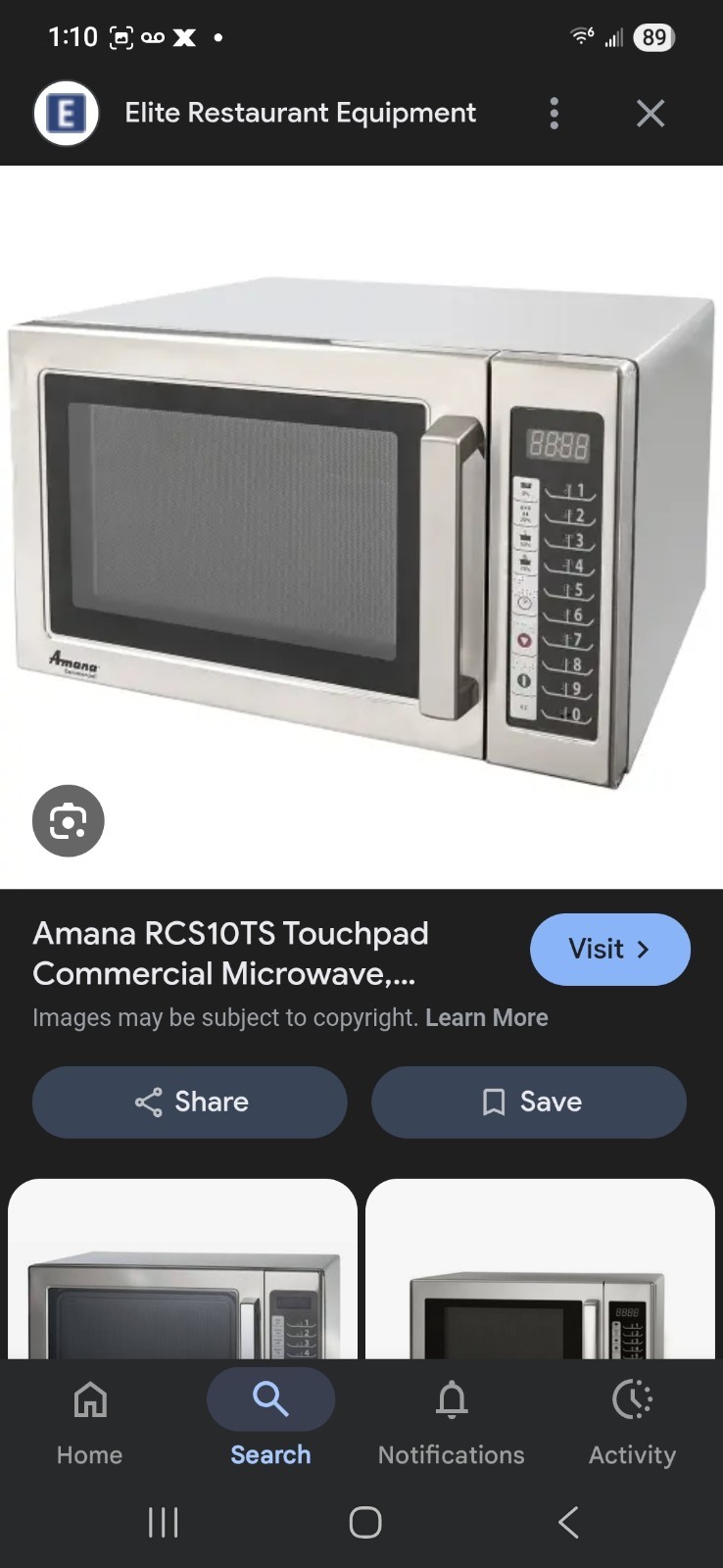Tap the voicemail indicator in the status bar
Image resolution: width=723 pixels, height=1568 pixels.
(x=152, y=36)
